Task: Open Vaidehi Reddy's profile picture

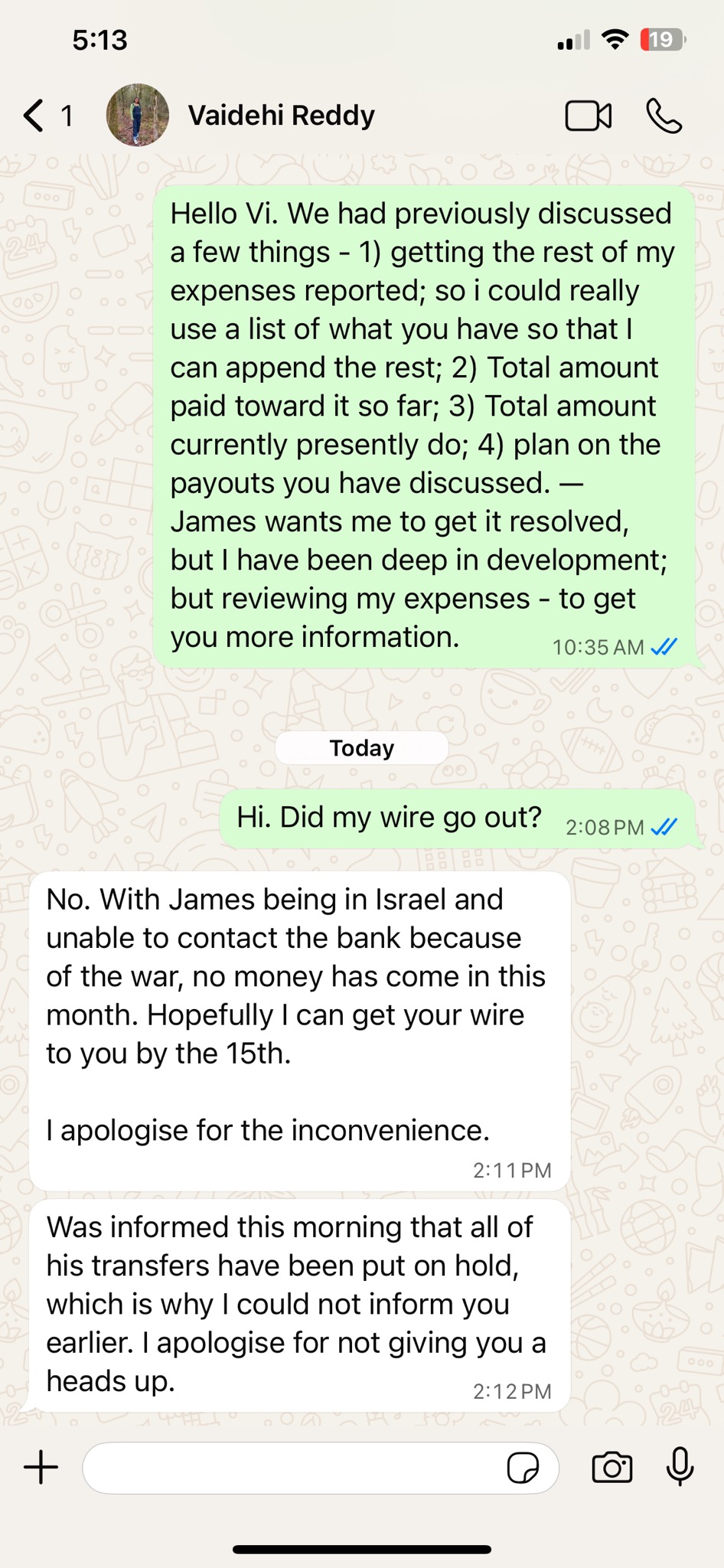Action: tap(138, 116)
